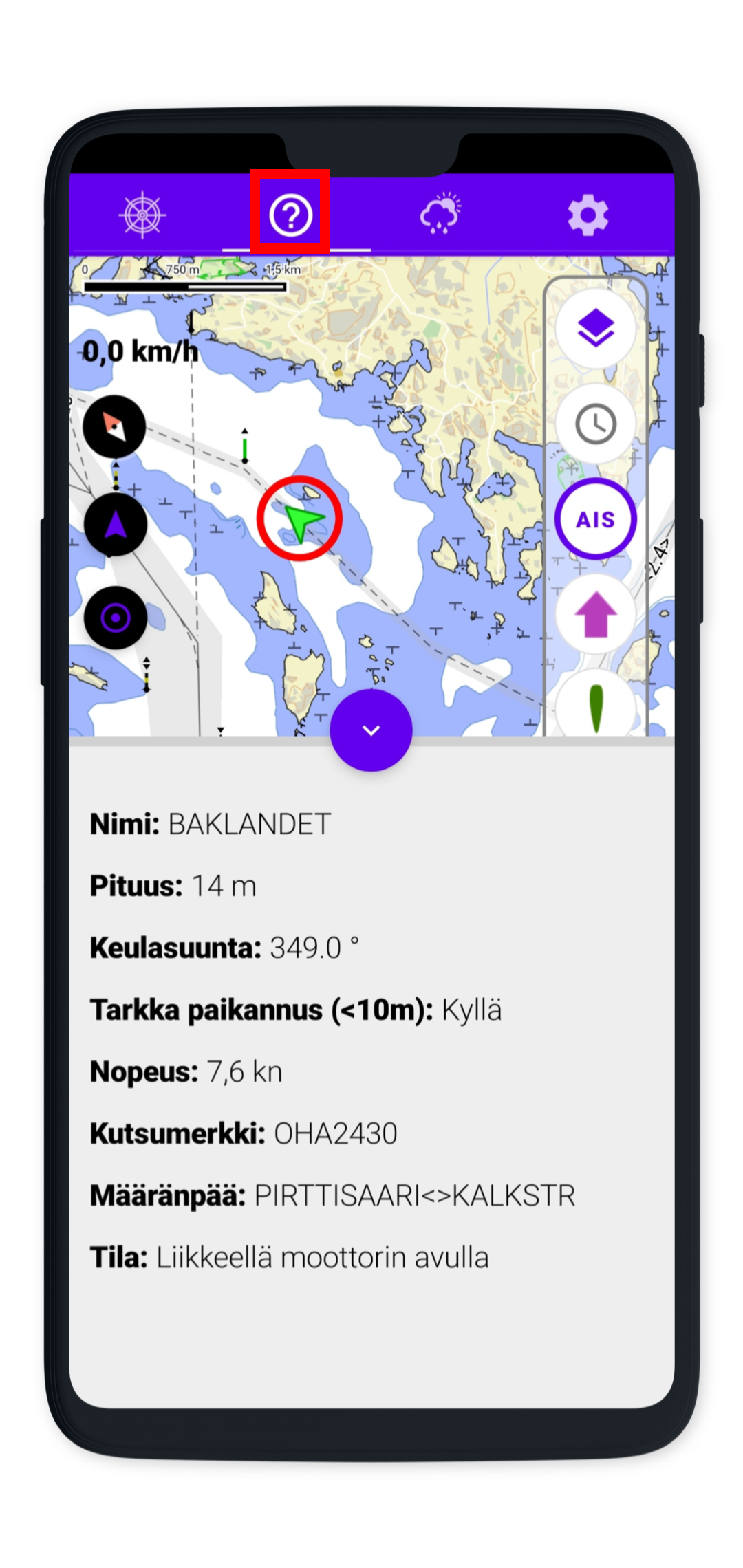Image resolution: width=743 pixels, height=1568 pixels.
Task: Open the question mark help tab
Action: point(290,215)
